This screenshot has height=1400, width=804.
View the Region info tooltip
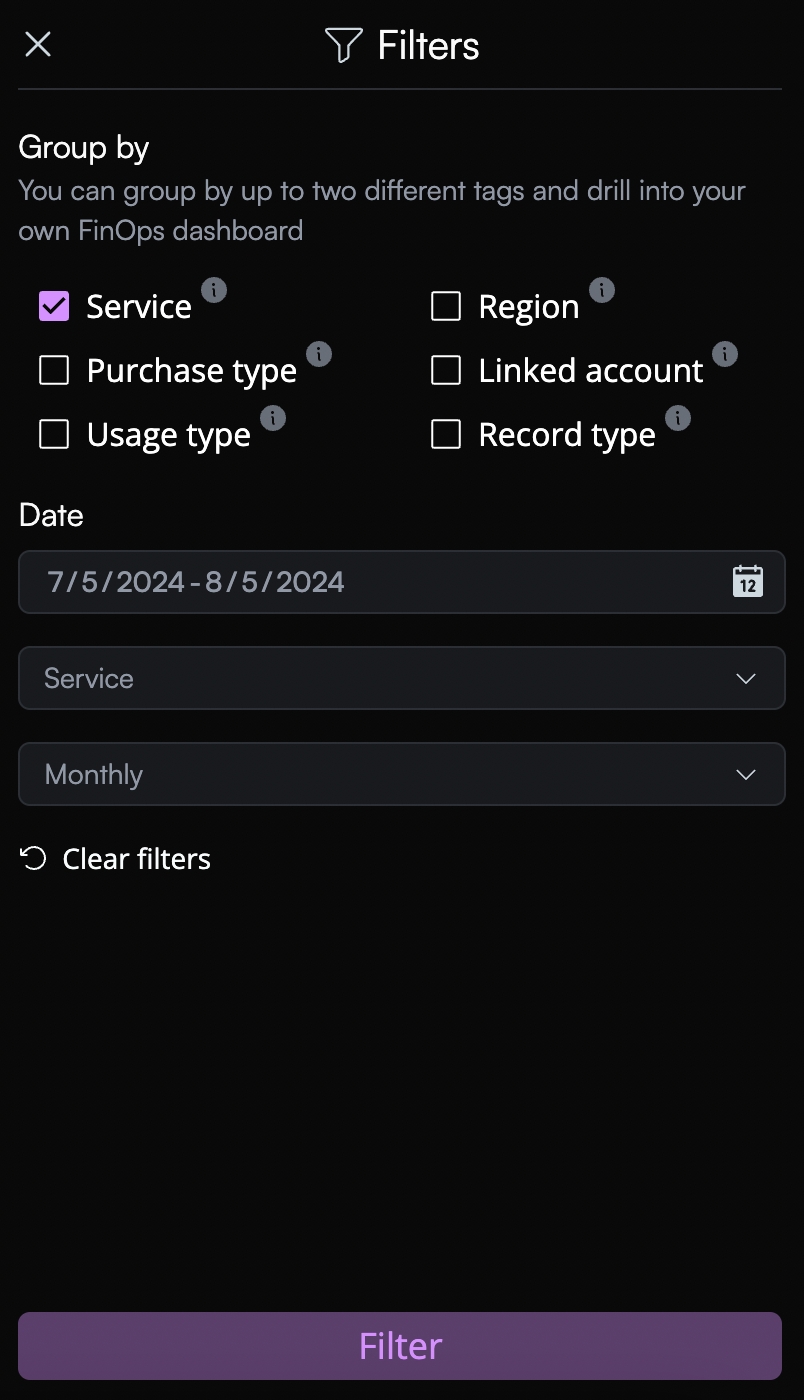point(602,290)
